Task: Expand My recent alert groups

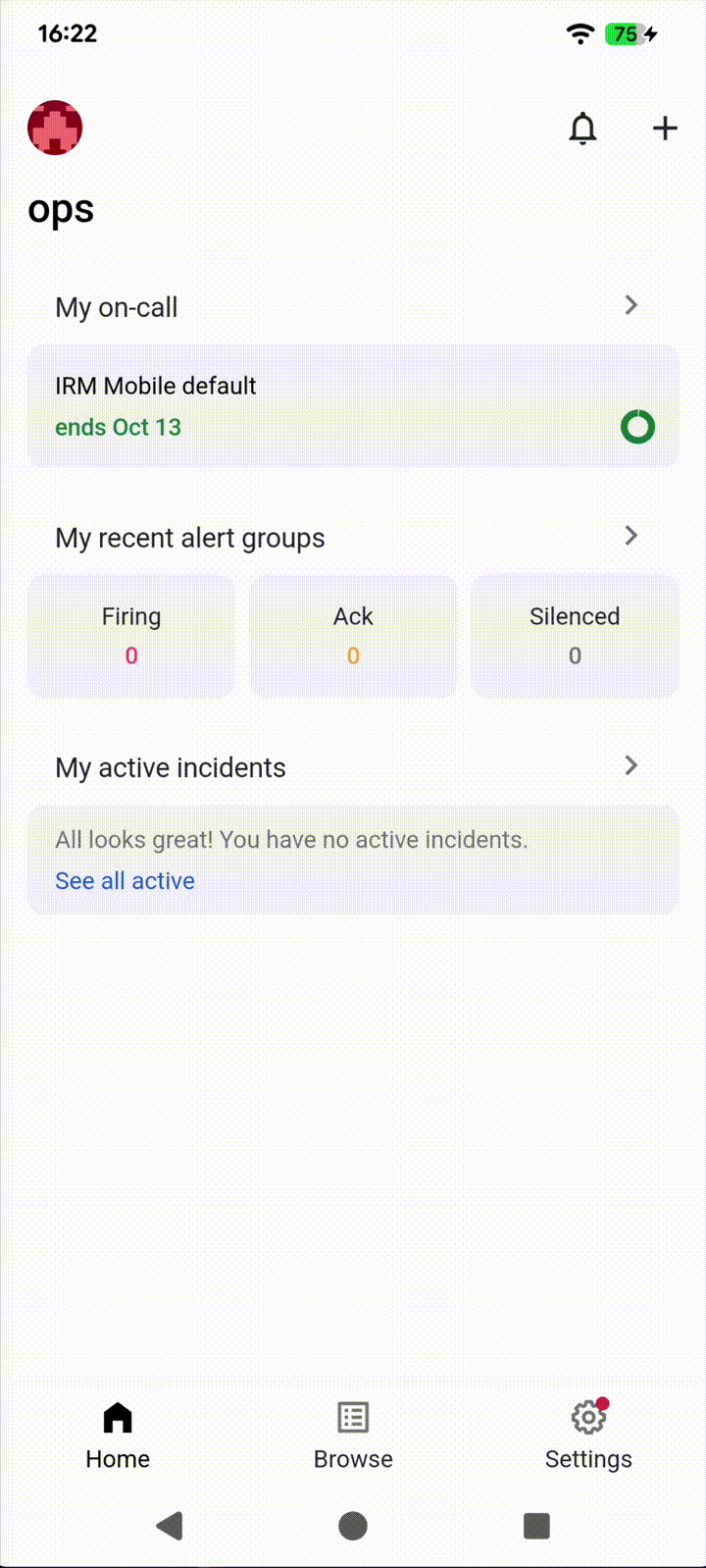Action: (x=630, y=537)
